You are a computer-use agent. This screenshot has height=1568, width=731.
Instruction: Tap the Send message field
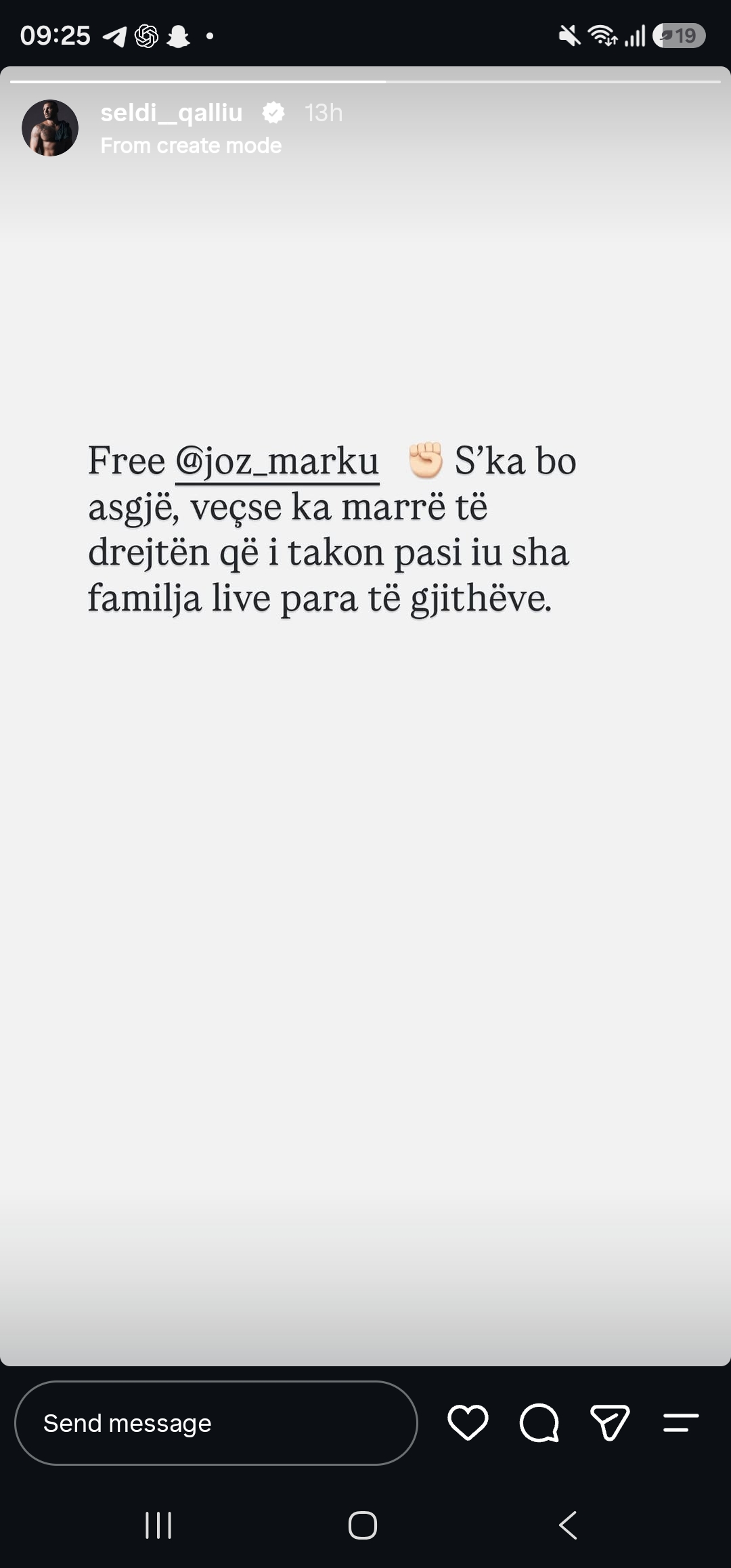coord(216,1423)
